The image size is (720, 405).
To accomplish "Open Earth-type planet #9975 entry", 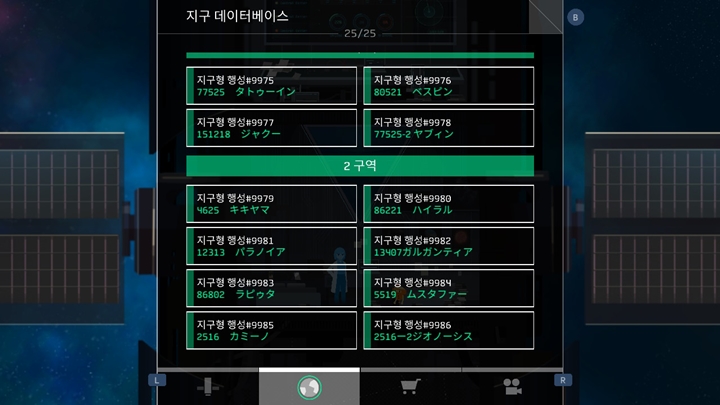I will (x=271, y=86).
